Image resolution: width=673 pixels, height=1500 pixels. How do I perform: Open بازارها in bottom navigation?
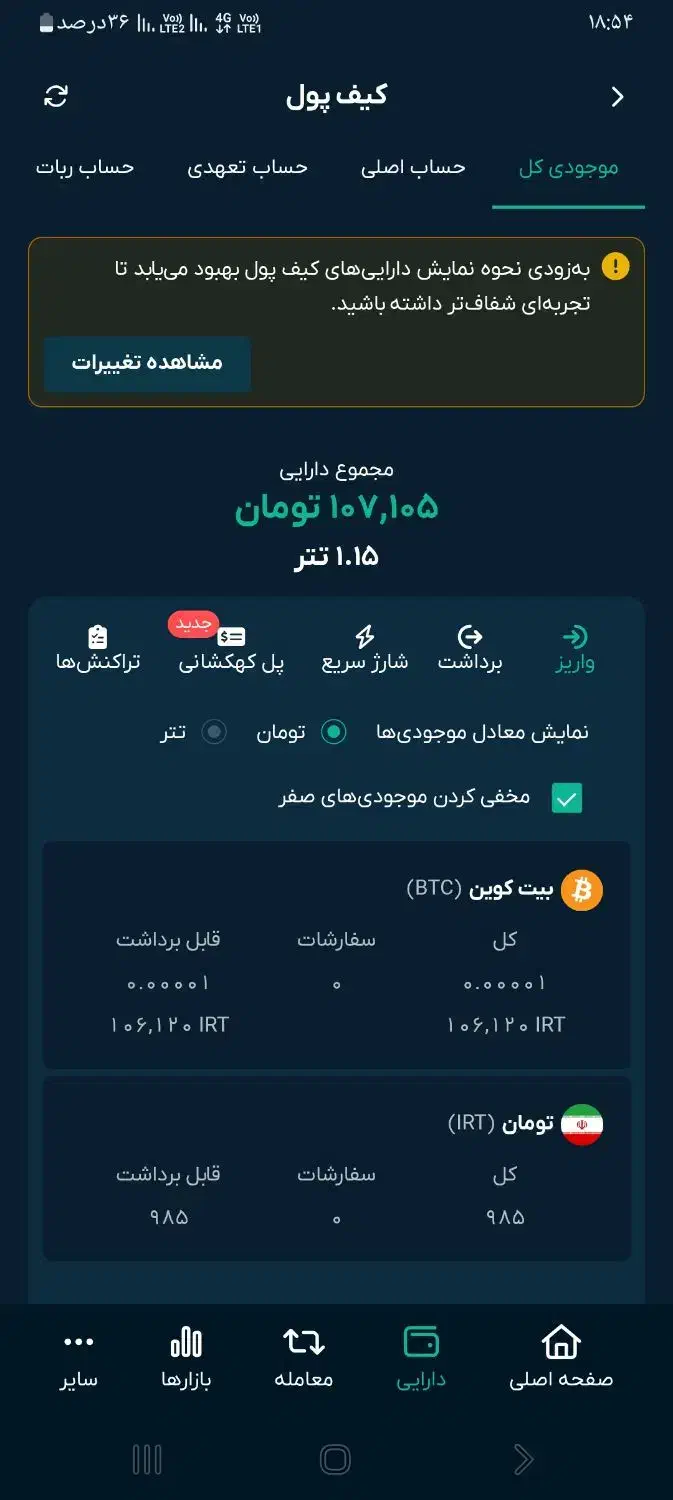[x=186, y=1358]
